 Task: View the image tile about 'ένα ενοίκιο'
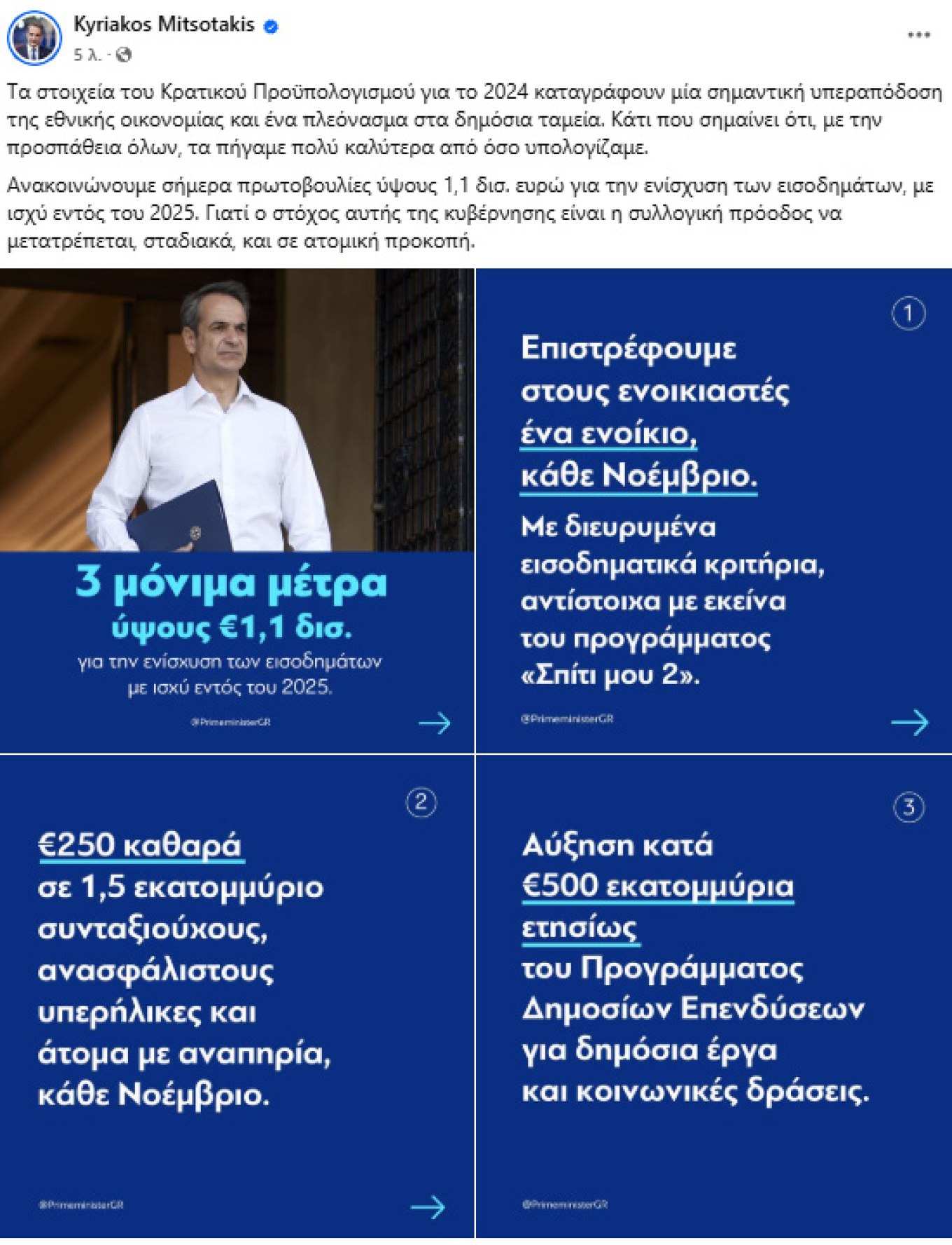tap(713, 510)
